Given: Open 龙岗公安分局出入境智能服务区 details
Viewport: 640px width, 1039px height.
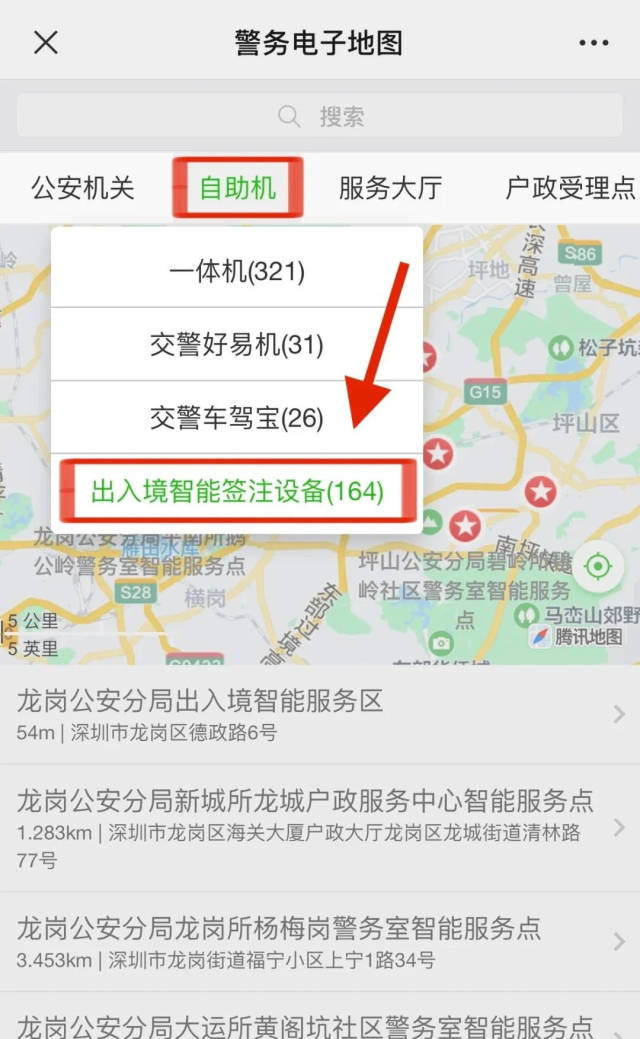Looking at the screenshot, I should (320, 714).
